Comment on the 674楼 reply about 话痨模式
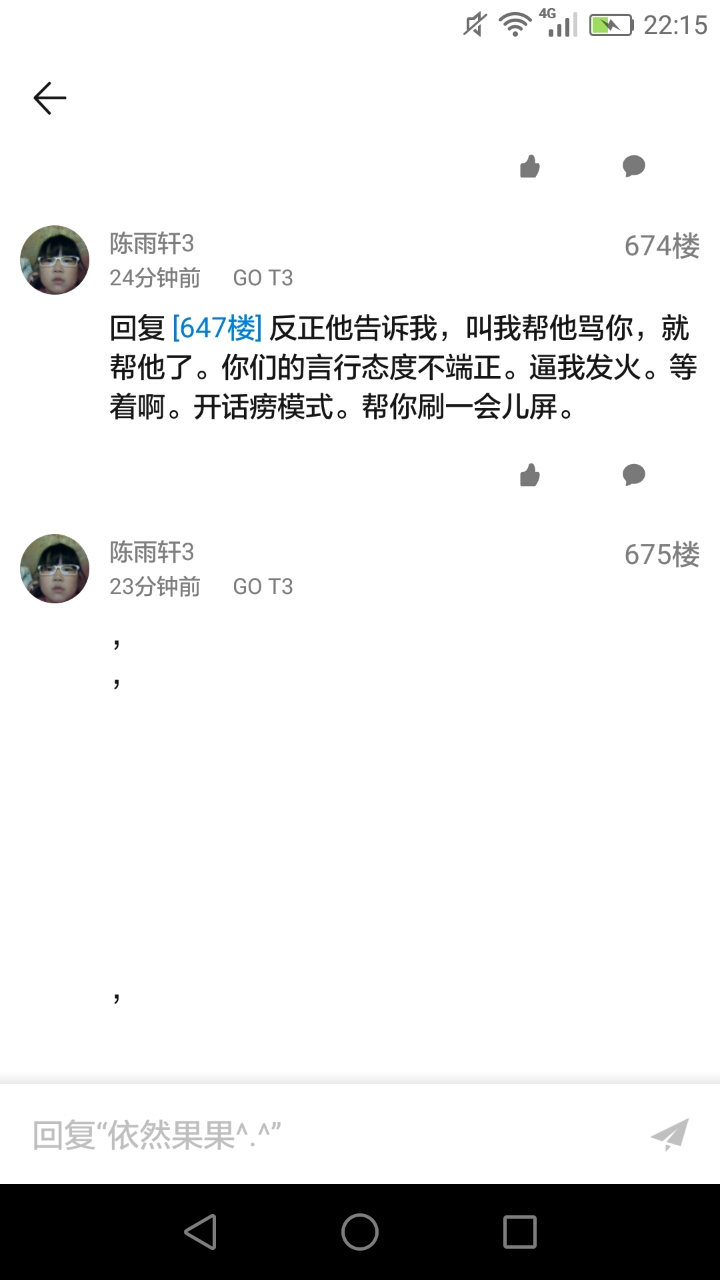Image resolution: width=720 pixels, height=1280 pixels. (634, 475)
